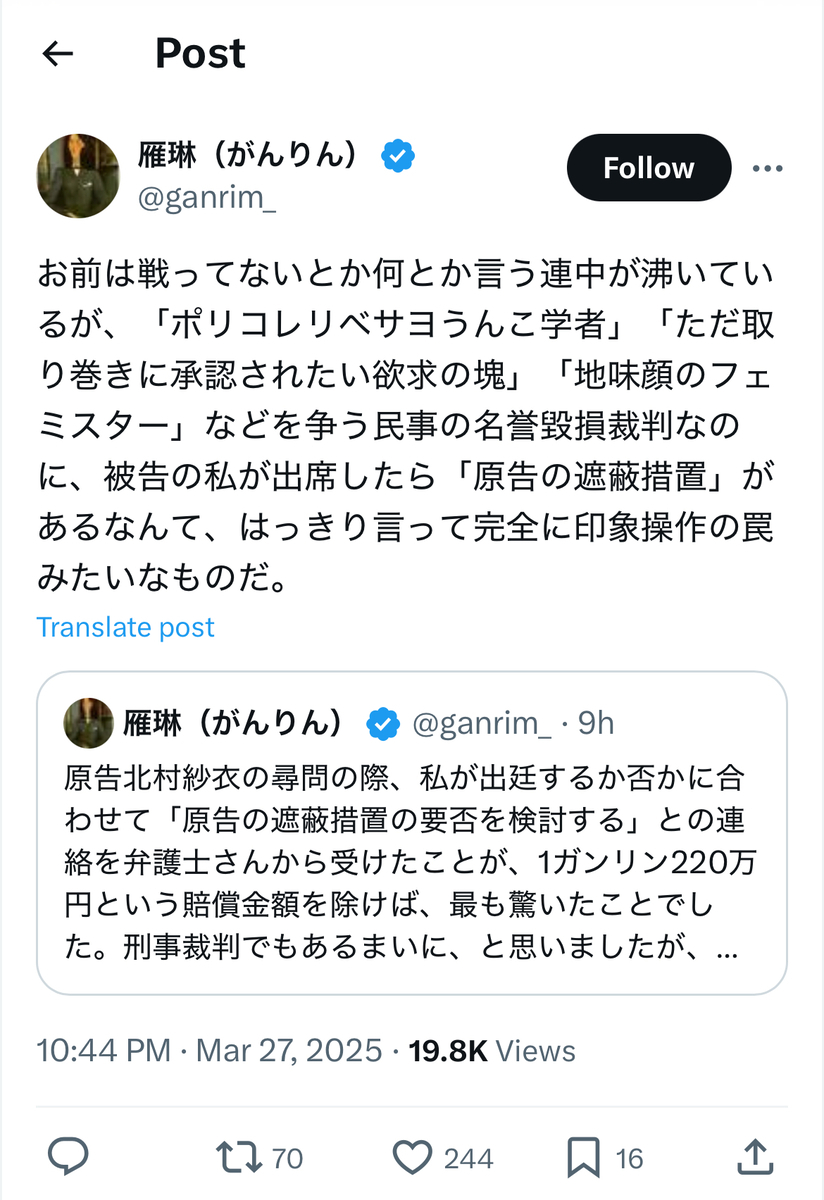Go back using the arrow icon

coord(58,54)
